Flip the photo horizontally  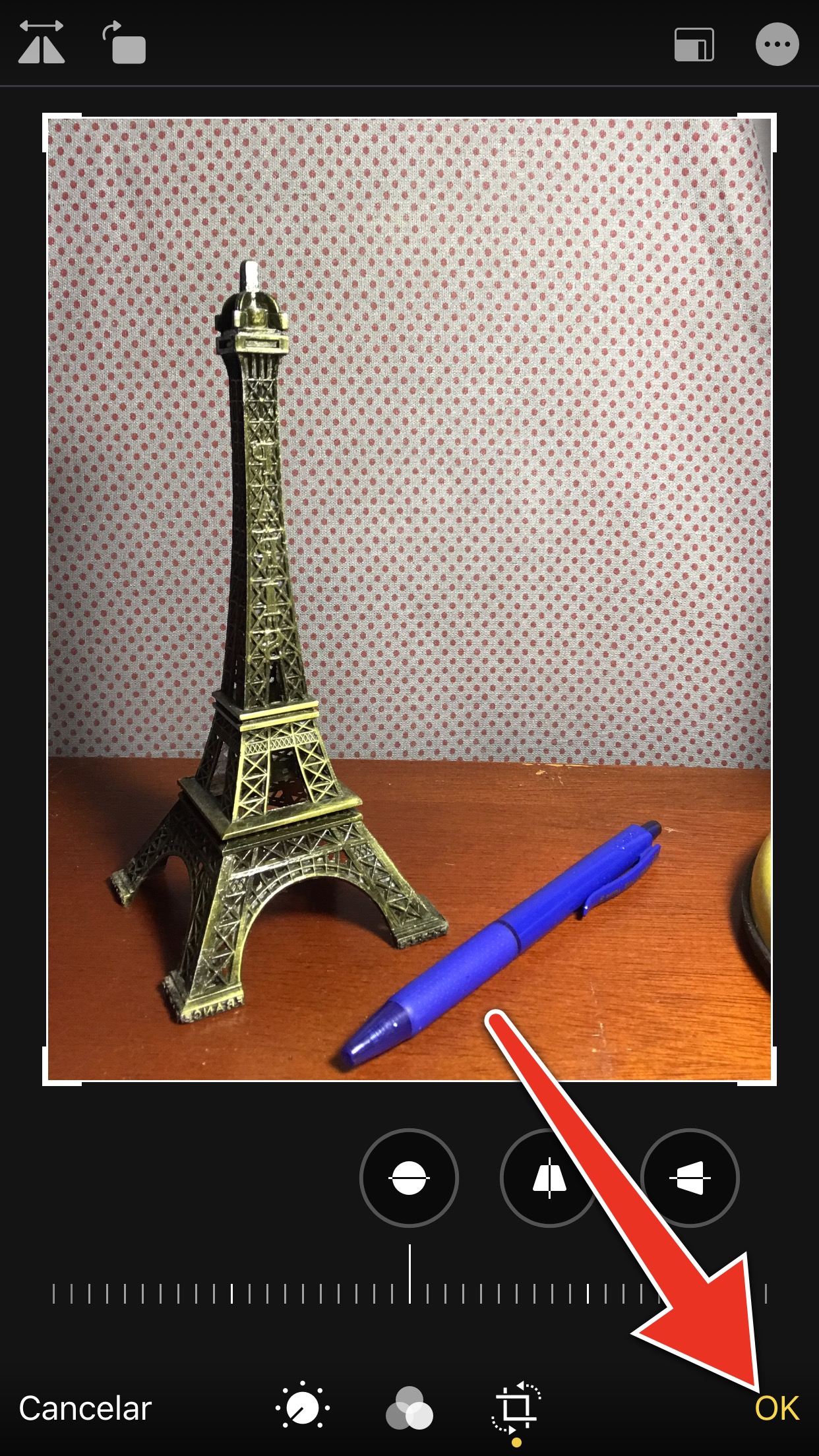tap(42, 42)
